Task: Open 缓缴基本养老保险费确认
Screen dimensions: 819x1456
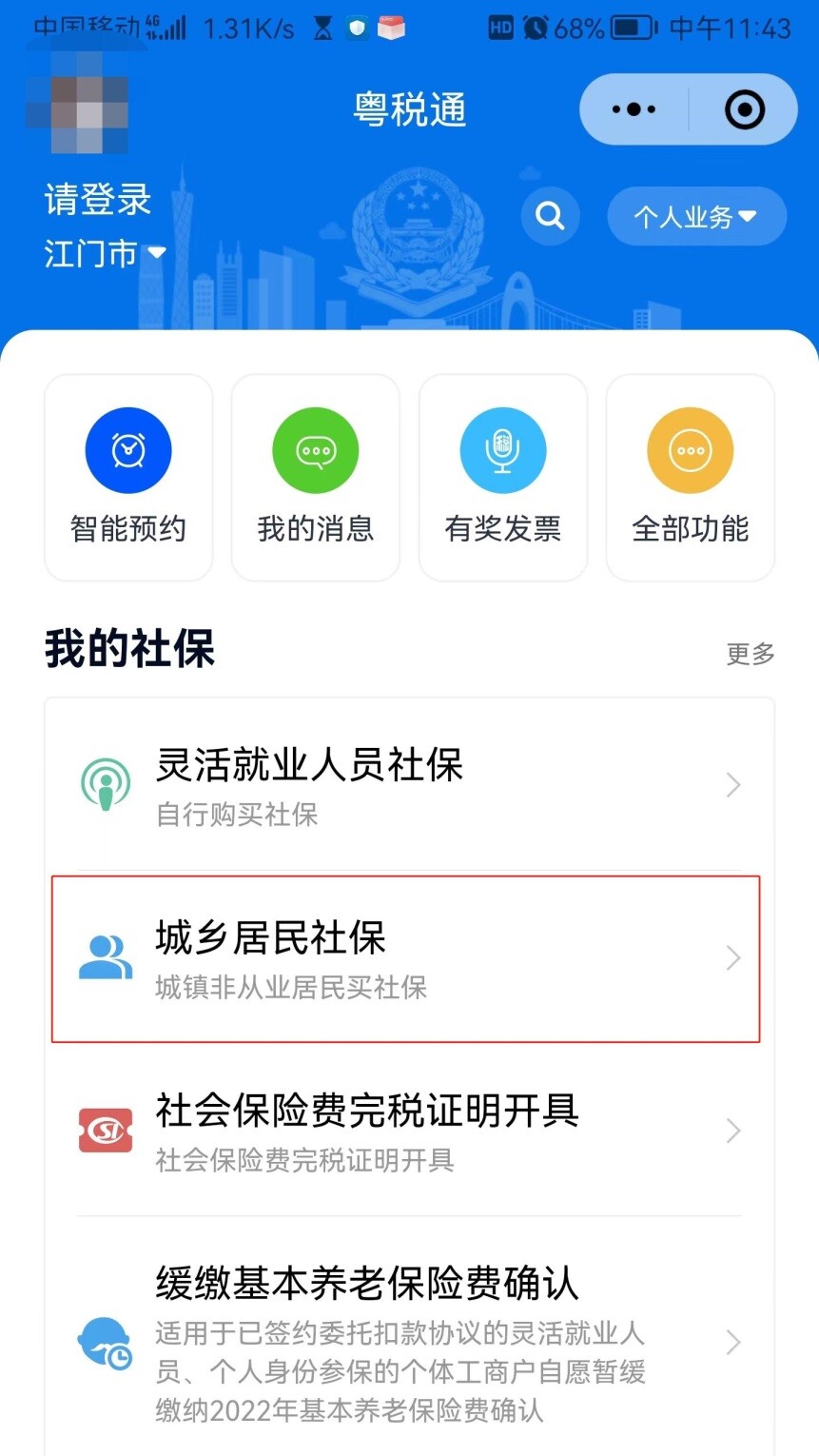Action: click(409, 1342)
